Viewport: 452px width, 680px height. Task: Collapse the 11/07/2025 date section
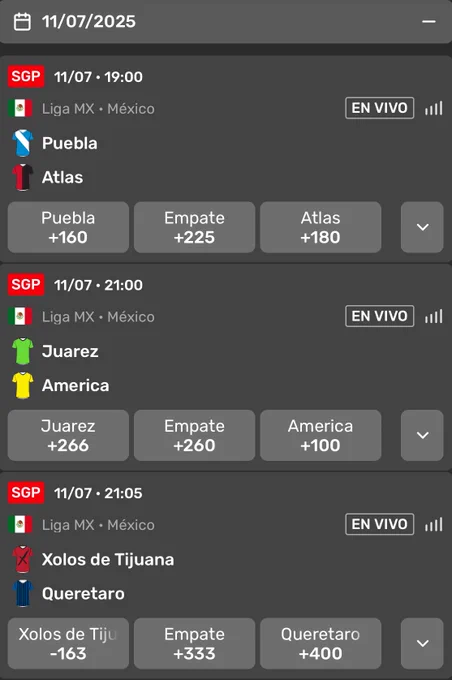tap(429, 21)
